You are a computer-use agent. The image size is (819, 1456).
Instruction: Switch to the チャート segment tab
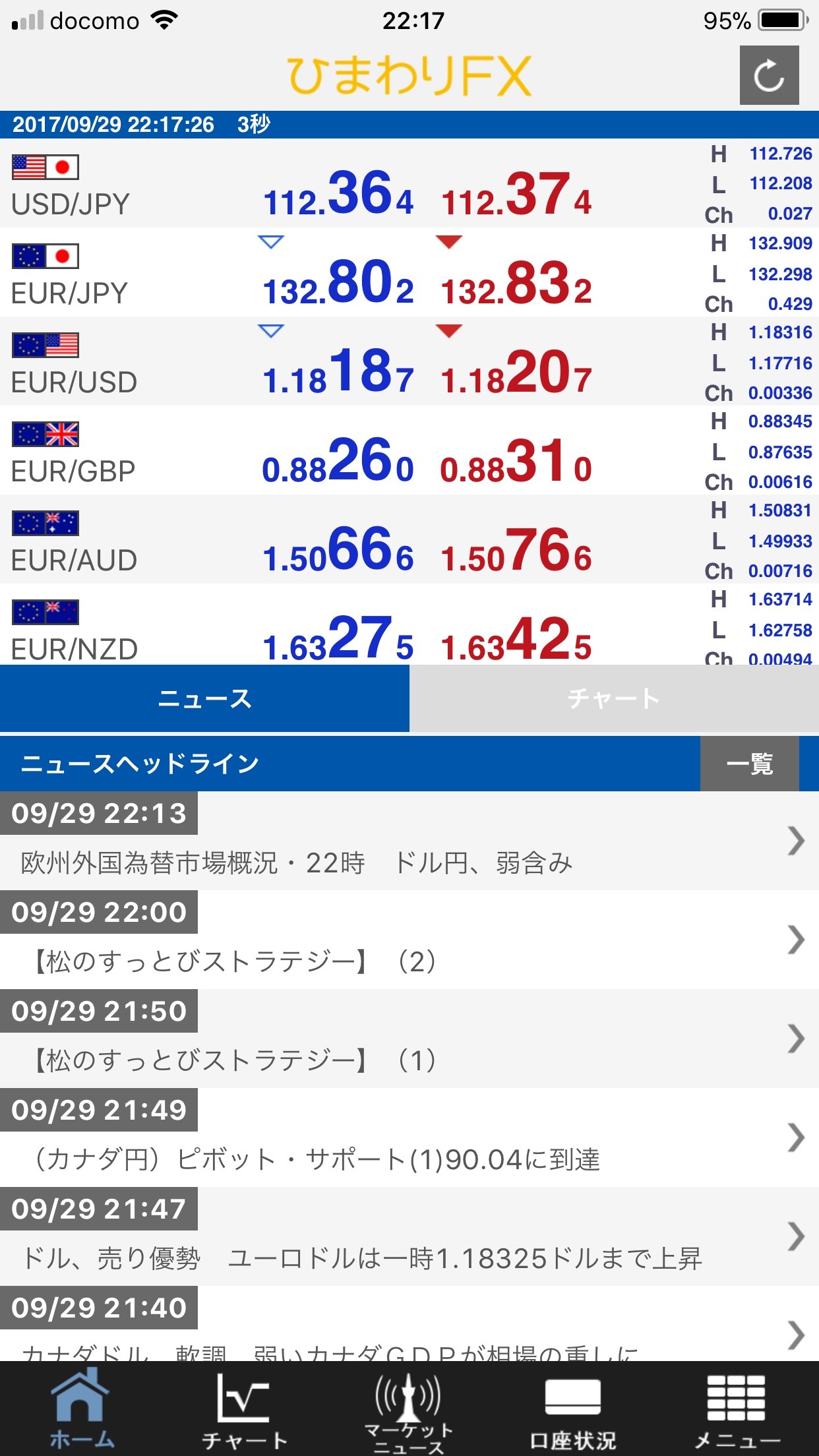[614, 698]
